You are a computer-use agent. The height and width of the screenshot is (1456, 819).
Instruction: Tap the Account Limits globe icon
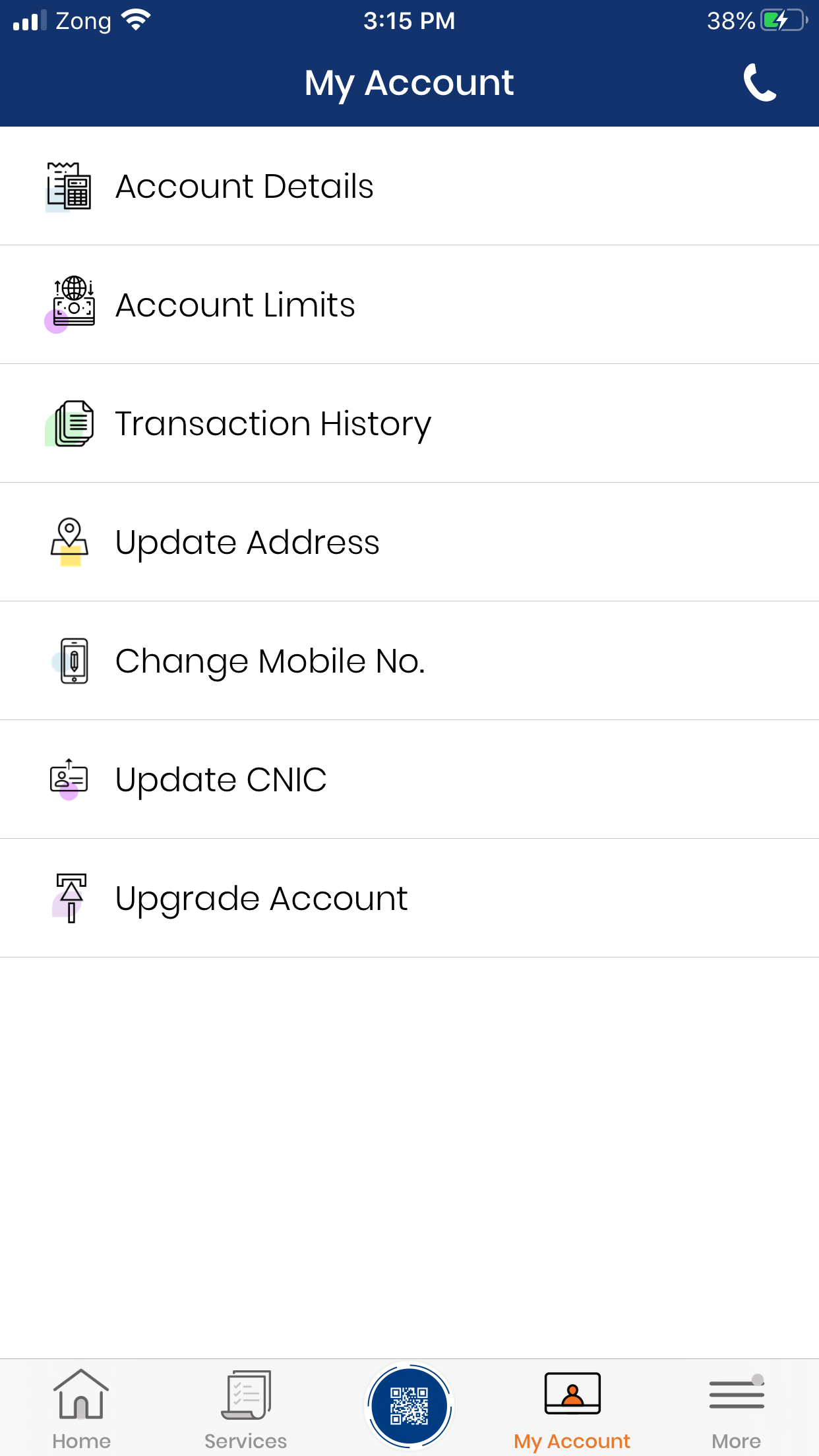coord(73,303)
